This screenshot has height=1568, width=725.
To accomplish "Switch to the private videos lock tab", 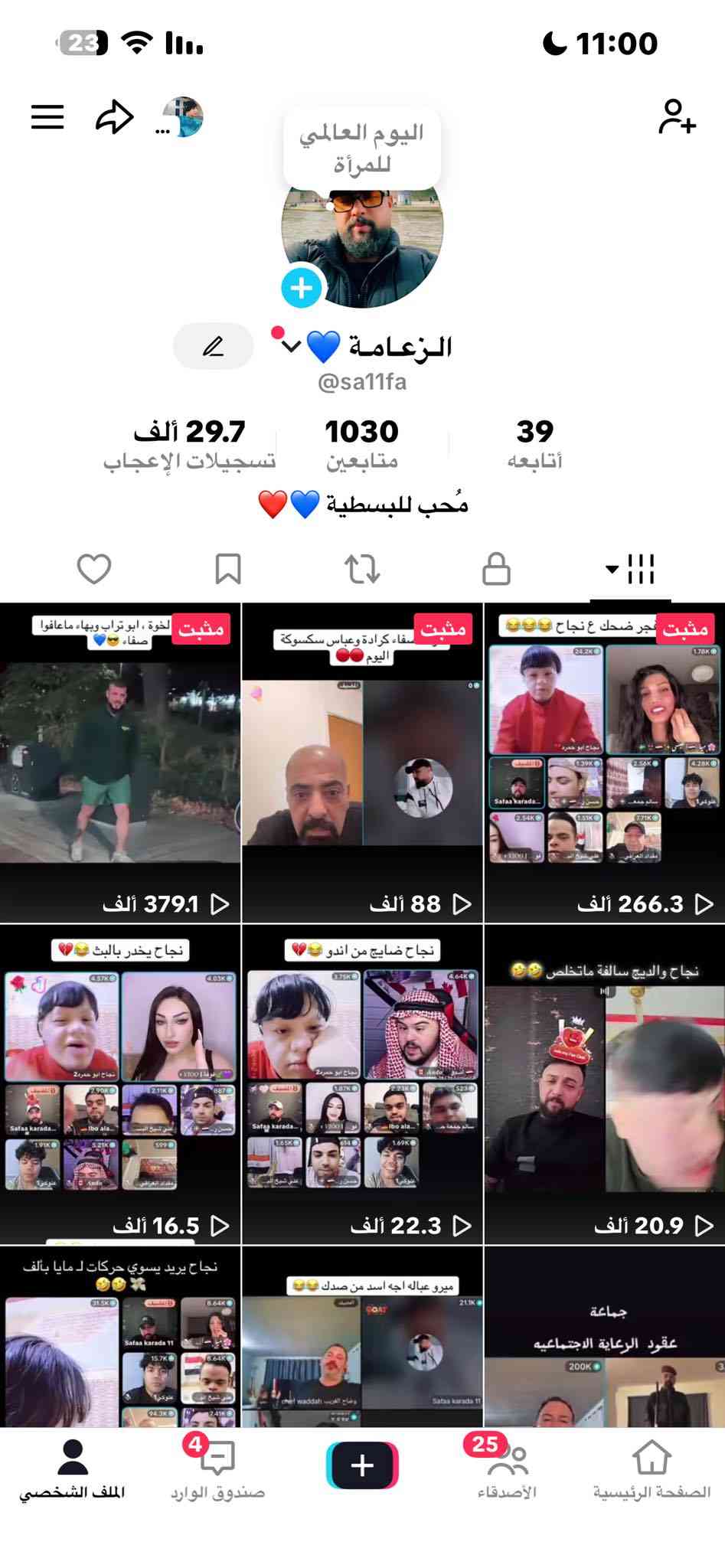I will point(496,569).
